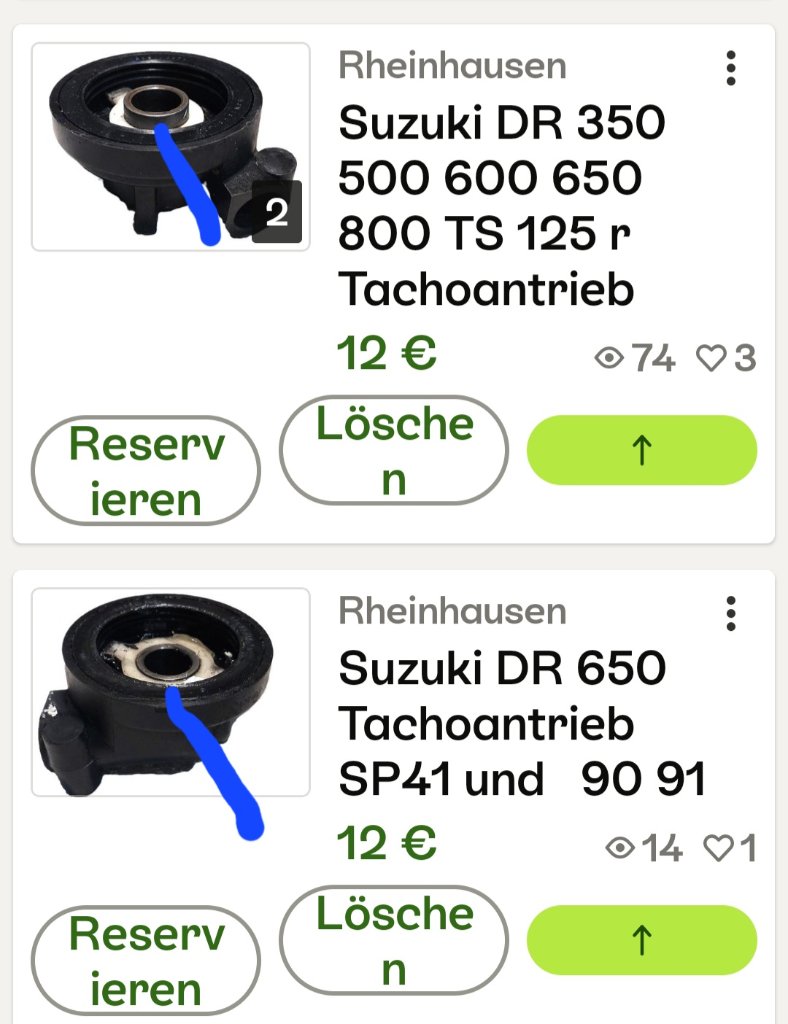Screen dimensions: 788x1024
Task: Reserve the Suzuki DR 350 Tachoantrieb listing
Action: point(146,471)
